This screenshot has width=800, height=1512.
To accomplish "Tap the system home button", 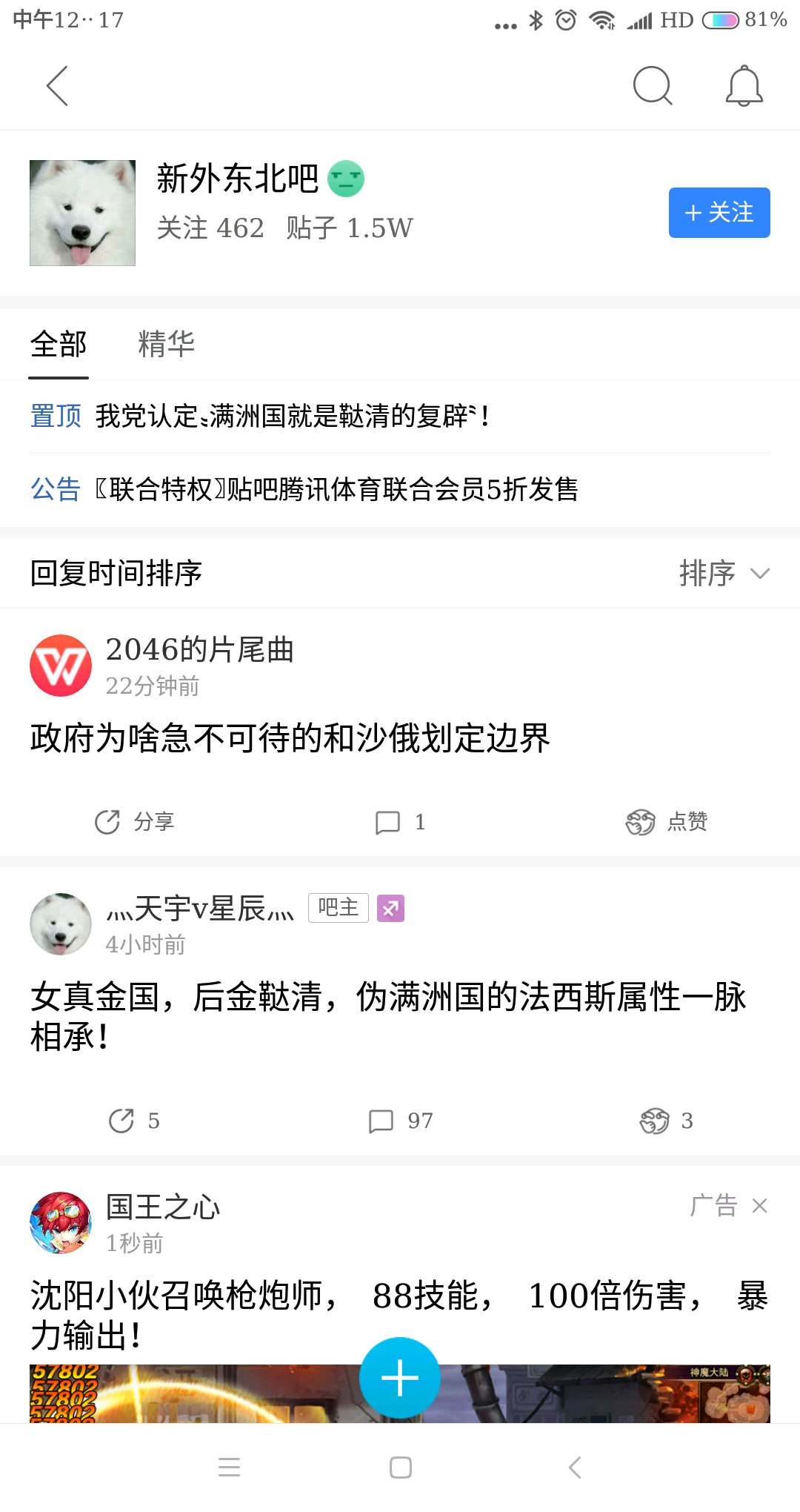I will [x=400, y=1468].
